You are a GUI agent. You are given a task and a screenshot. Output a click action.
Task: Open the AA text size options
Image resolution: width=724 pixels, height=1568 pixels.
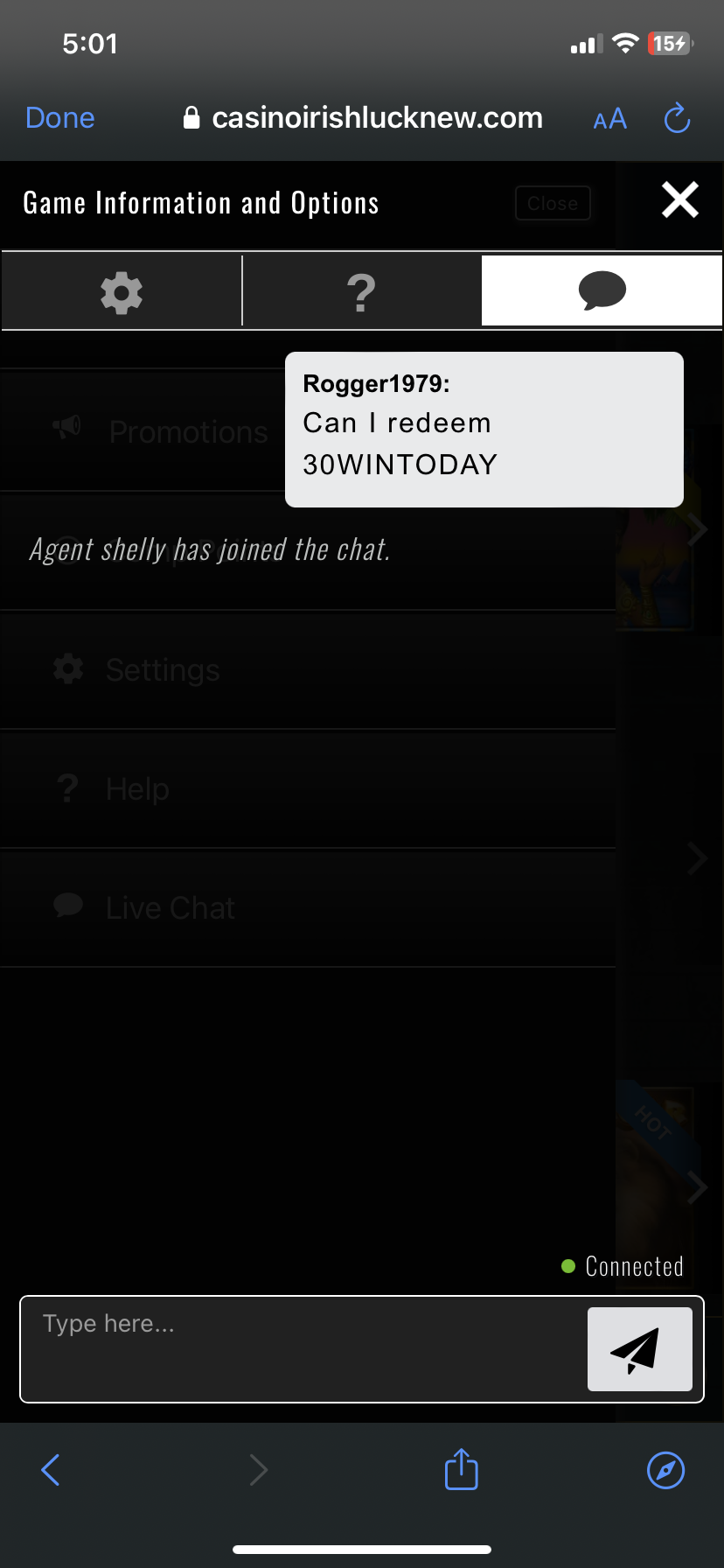click(x=609, y=119)
